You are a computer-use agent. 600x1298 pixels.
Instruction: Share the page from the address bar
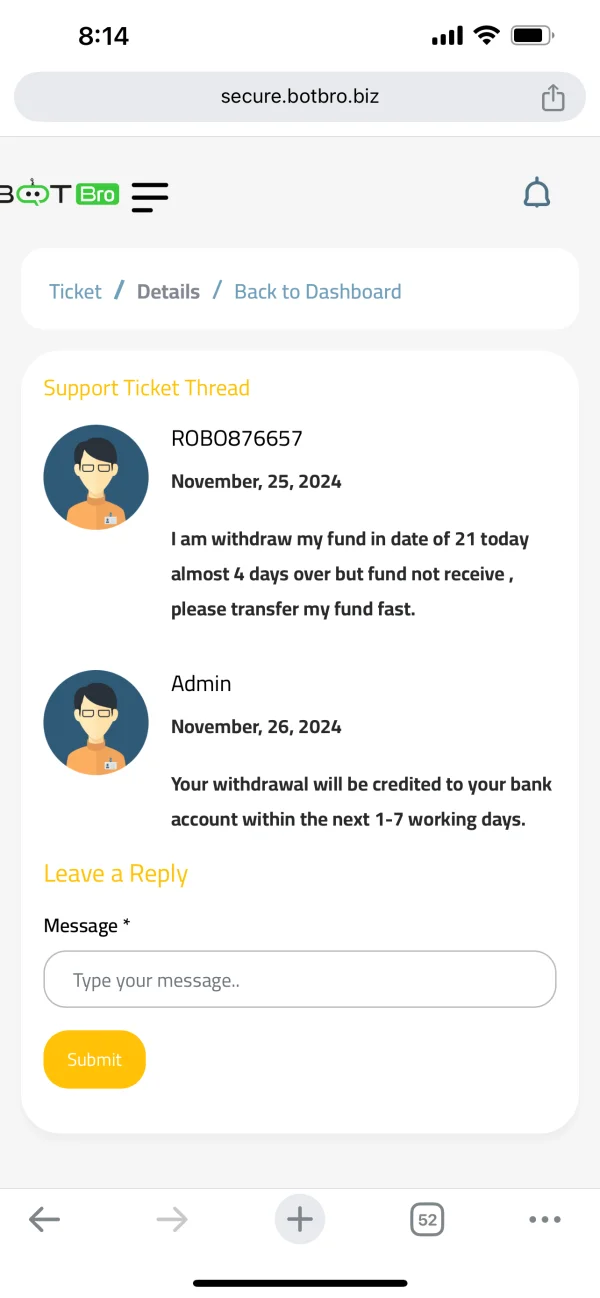point(553,97)
